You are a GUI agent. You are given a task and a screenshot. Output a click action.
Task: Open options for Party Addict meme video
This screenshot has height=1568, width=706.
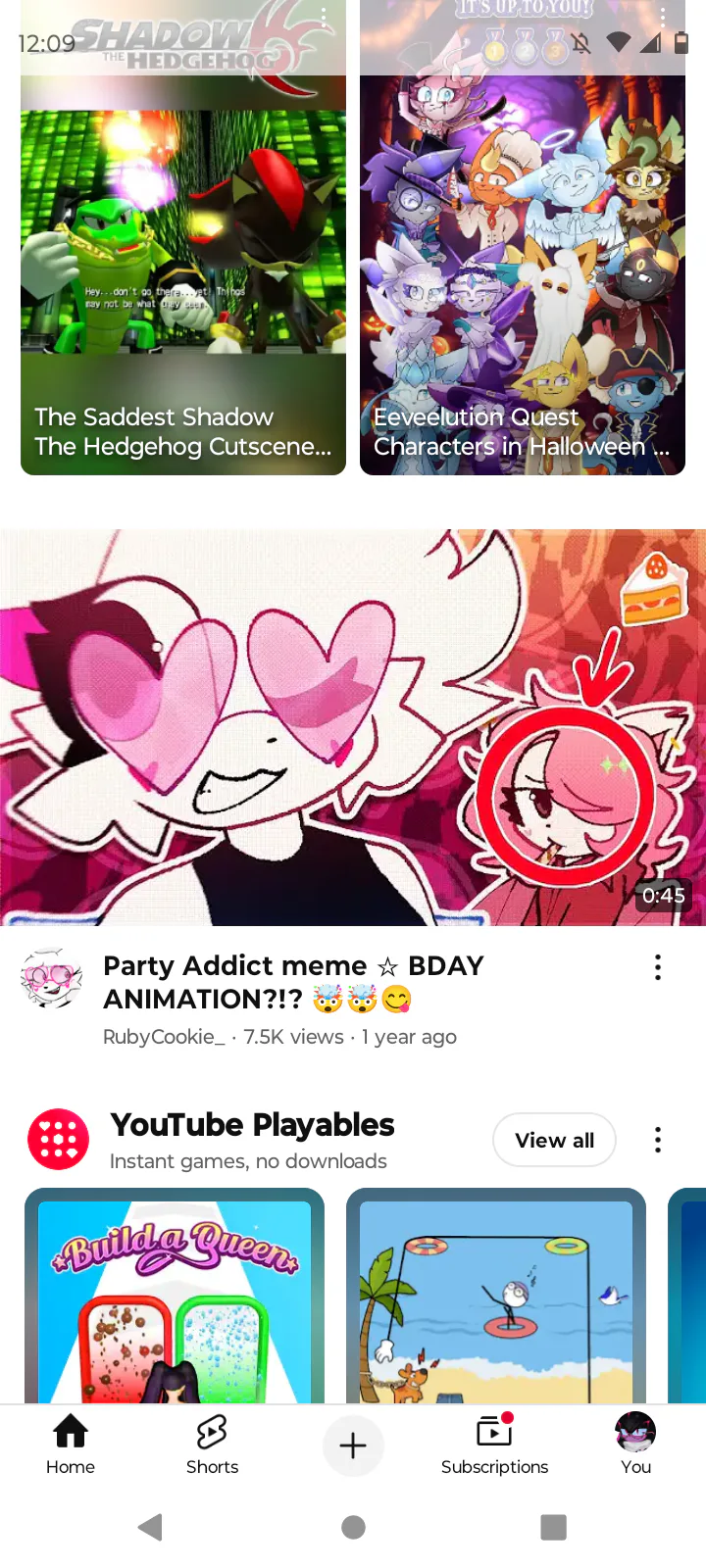[x=658, y=967]
